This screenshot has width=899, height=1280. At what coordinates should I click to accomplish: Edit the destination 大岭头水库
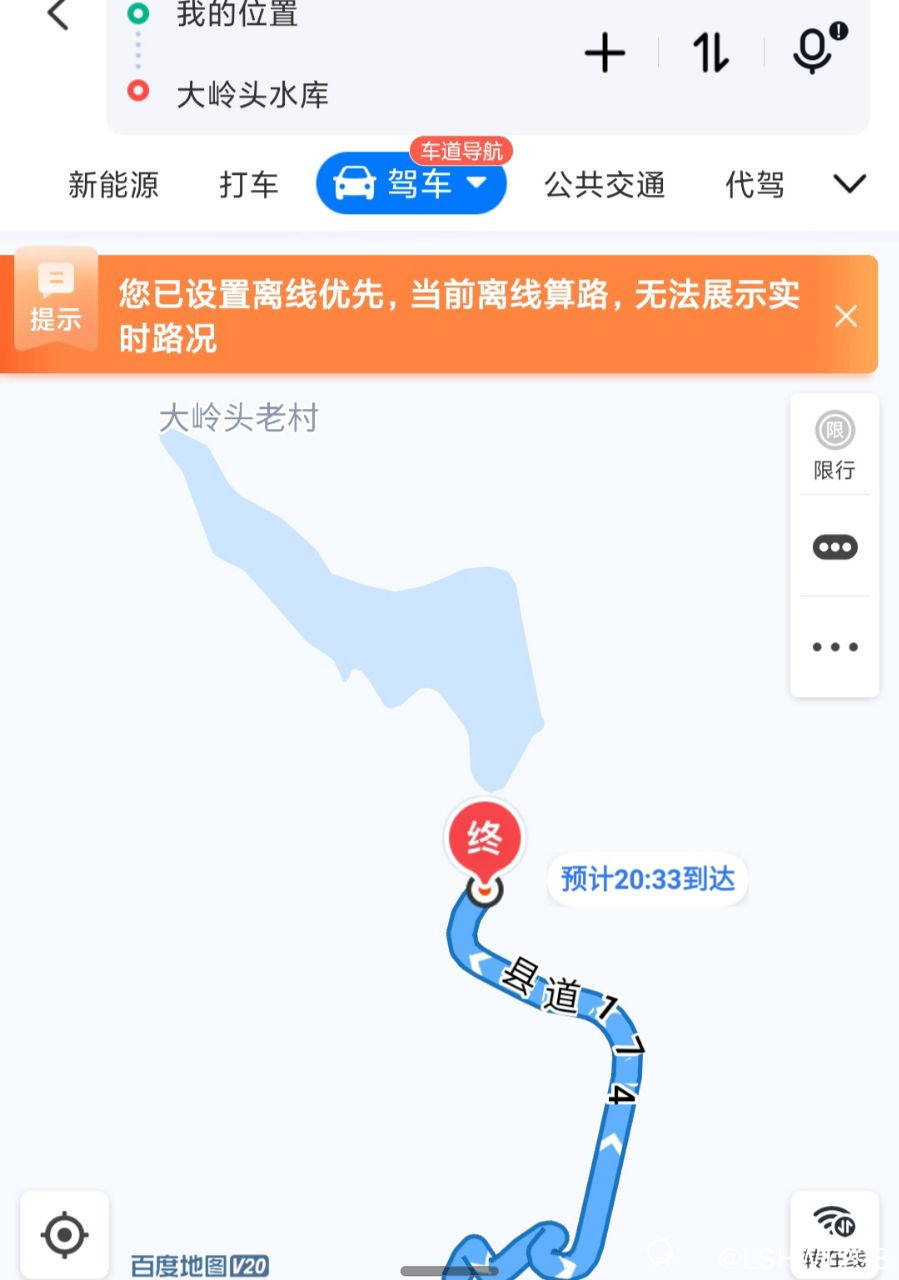tap(252, 95)
